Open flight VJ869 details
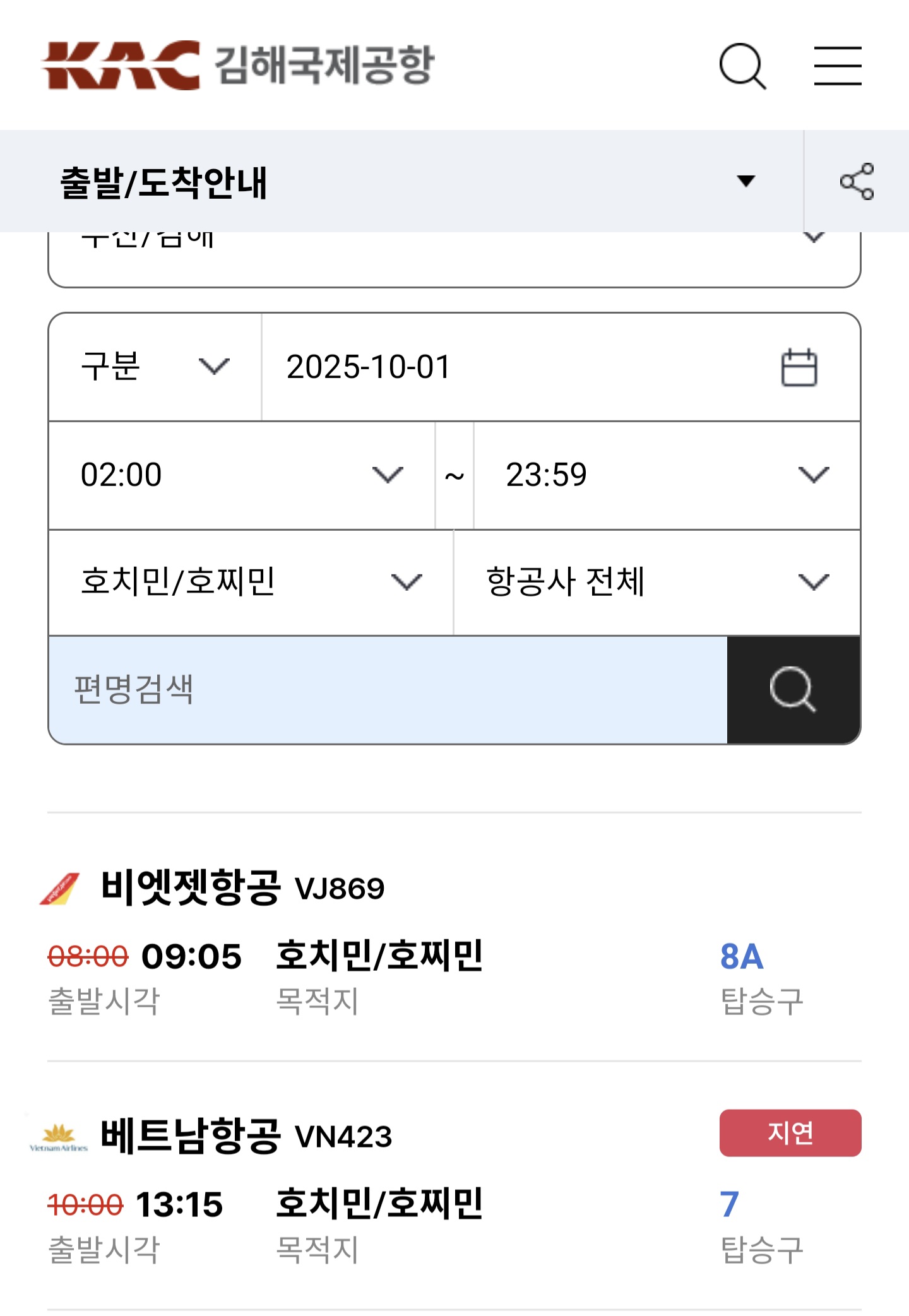The image size is (909, 1316). coord(340,889)
